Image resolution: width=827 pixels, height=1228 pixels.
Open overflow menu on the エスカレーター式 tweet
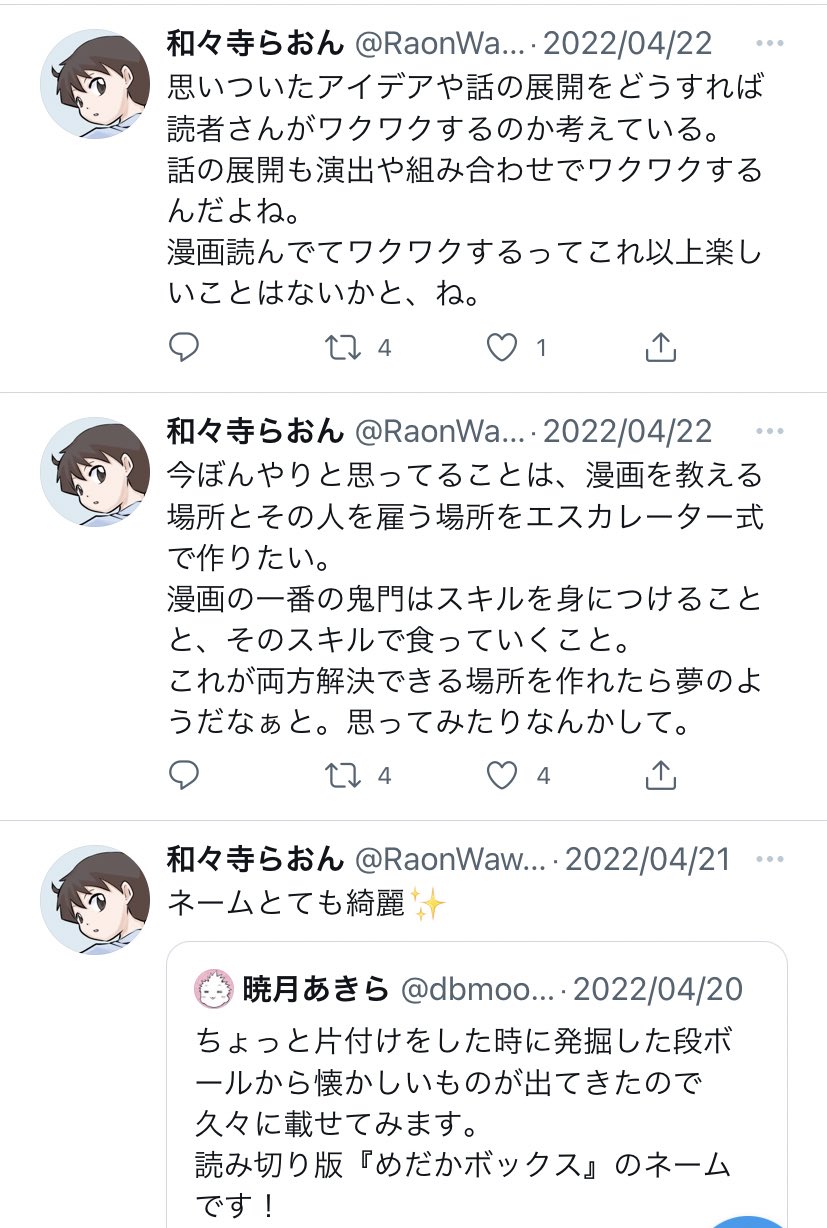point(770,431)
